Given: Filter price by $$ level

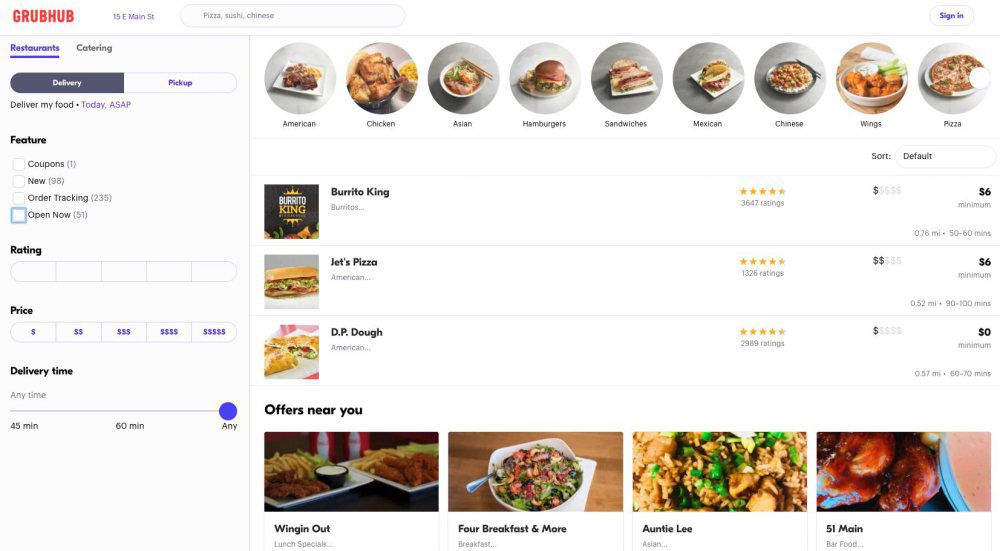Looking at the screenshot, I should (78, 332).
